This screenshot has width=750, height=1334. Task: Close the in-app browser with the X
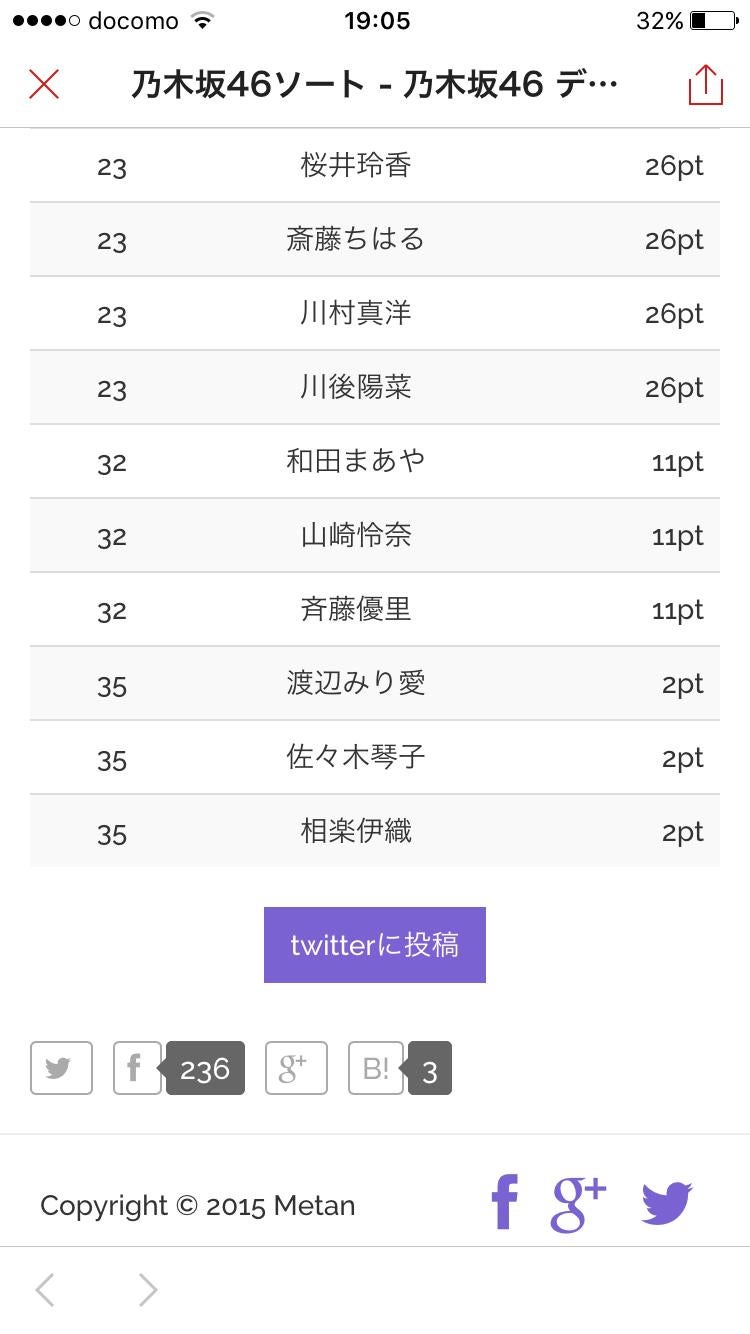[x=44, y=85]
